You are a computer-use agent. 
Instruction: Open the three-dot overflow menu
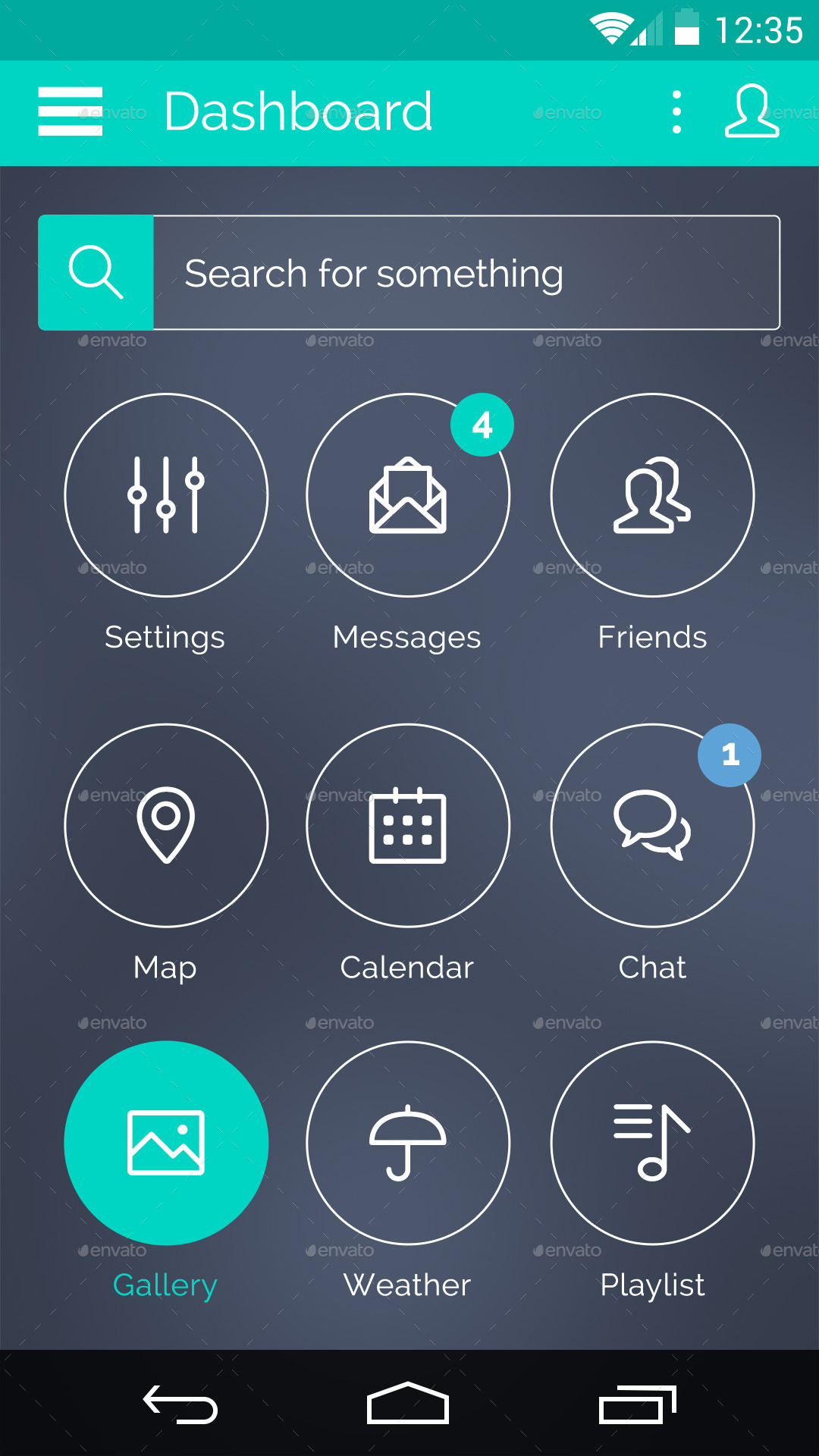[676, 112]
